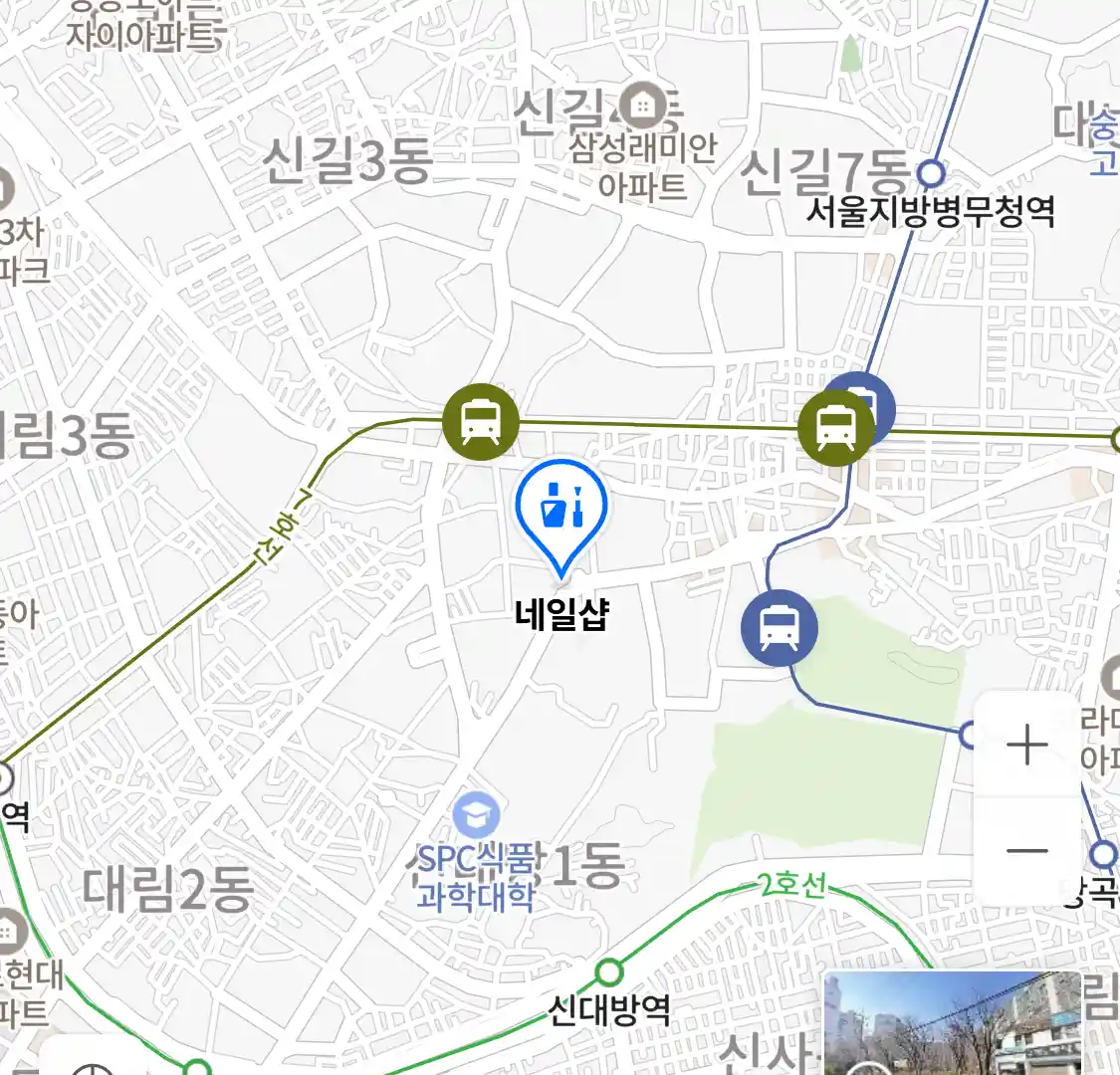Image resolution: width=1120 pixels, height=1075 pixels.
Task: Zoom out of the map
Action: (1026, 851)
